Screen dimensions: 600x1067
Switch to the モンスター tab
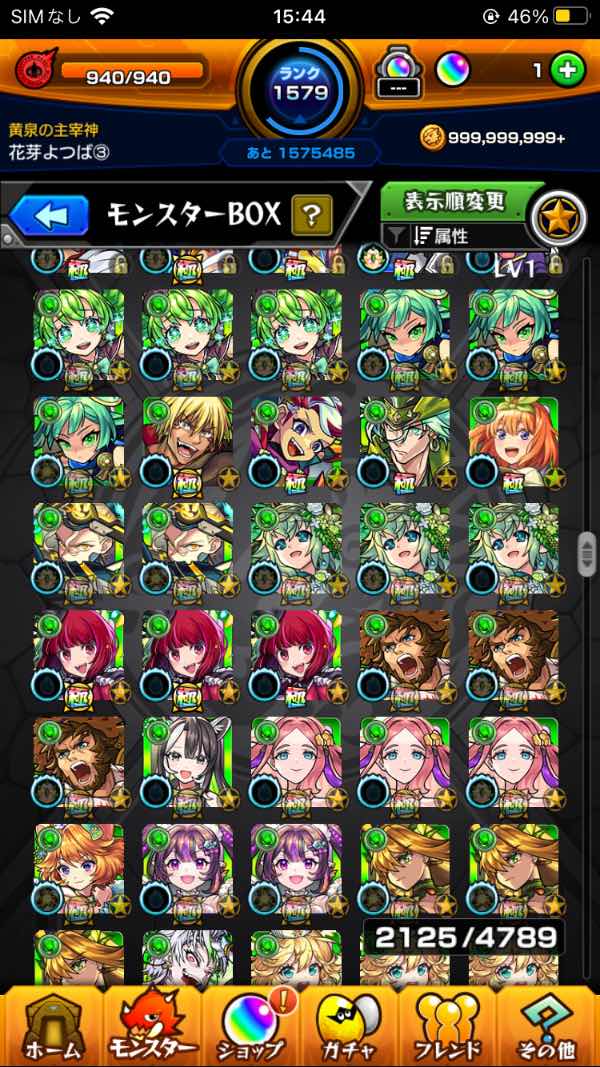150,1025
